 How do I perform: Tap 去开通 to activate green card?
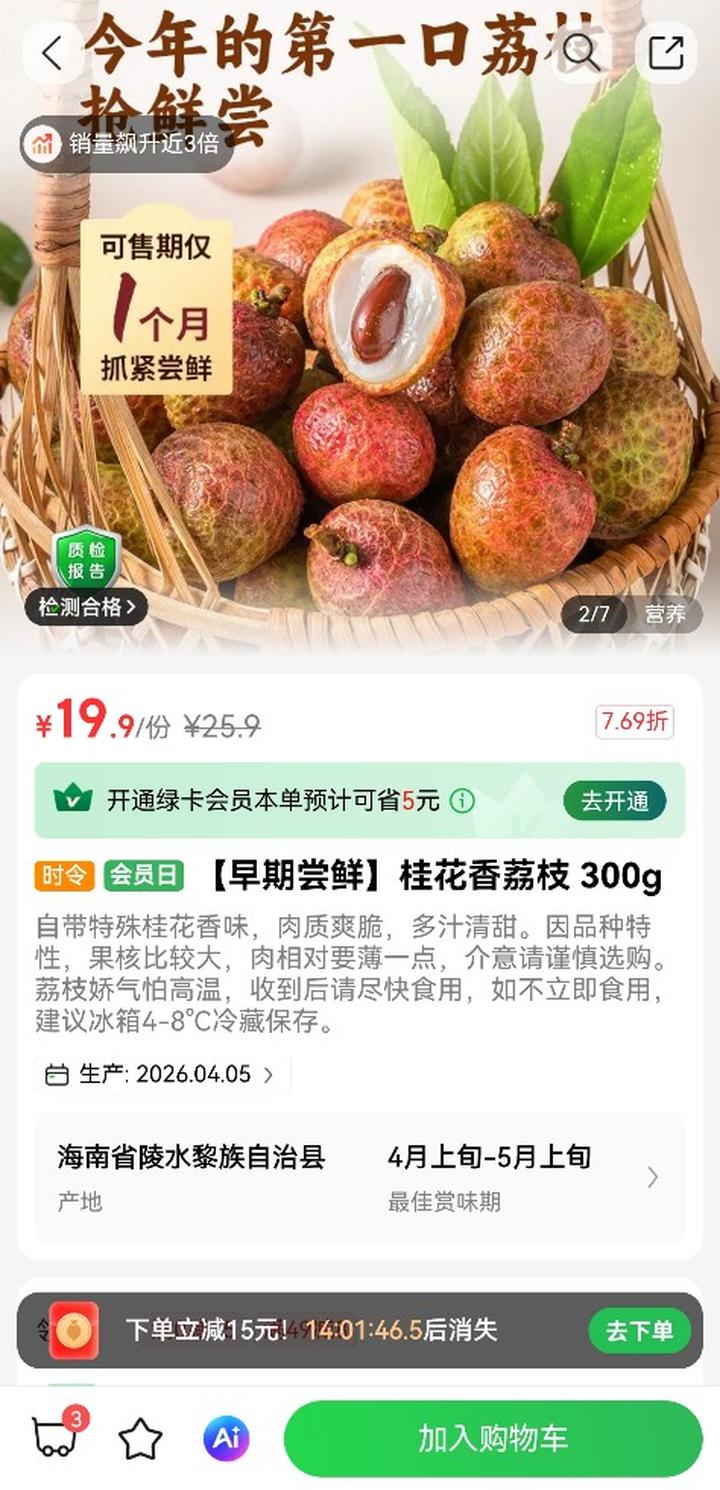(x=614, y=801)
